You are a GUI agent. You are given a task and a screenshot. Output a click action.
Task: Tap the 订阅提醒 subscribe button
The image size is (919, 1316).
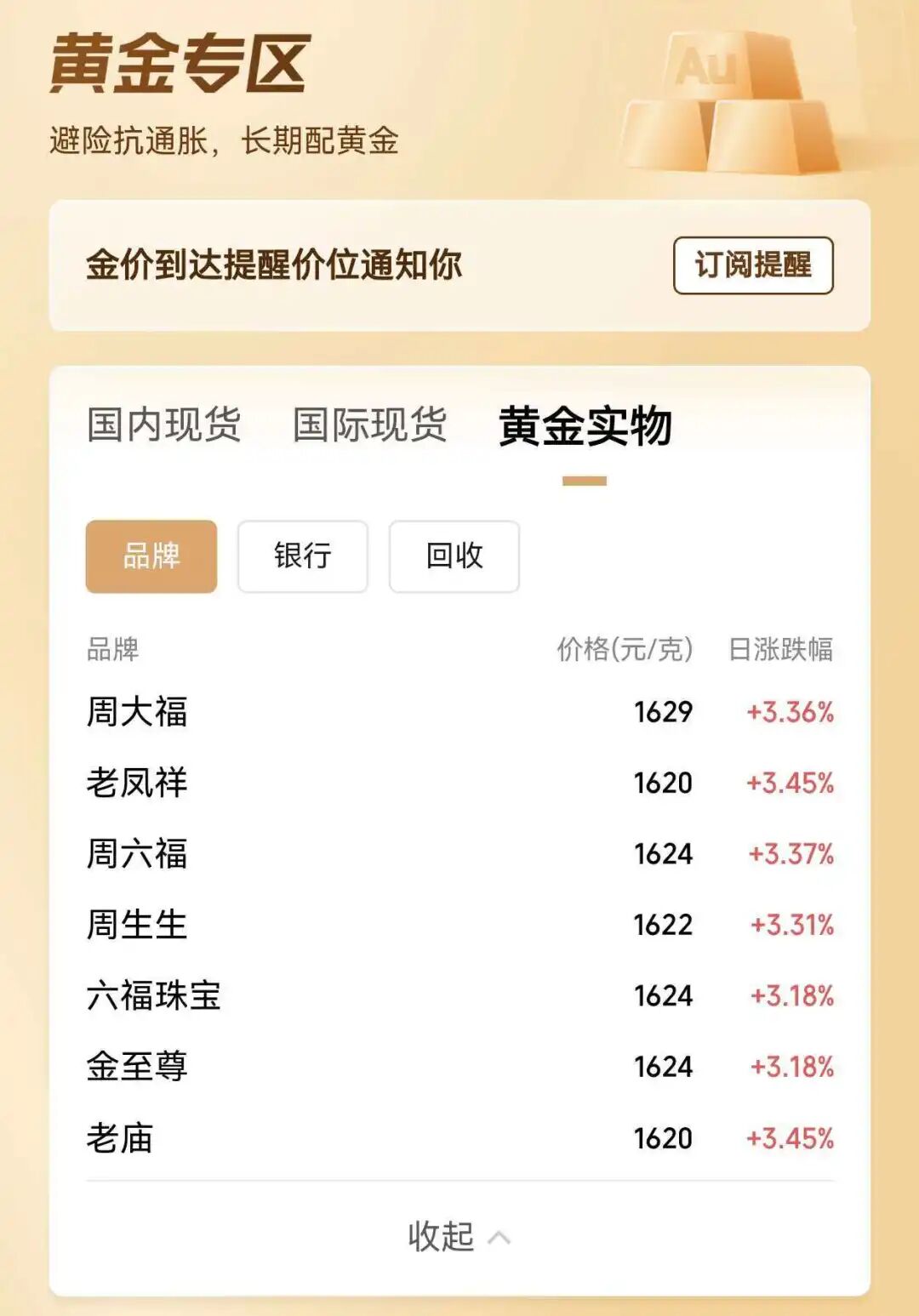click(x=752, y=265)
